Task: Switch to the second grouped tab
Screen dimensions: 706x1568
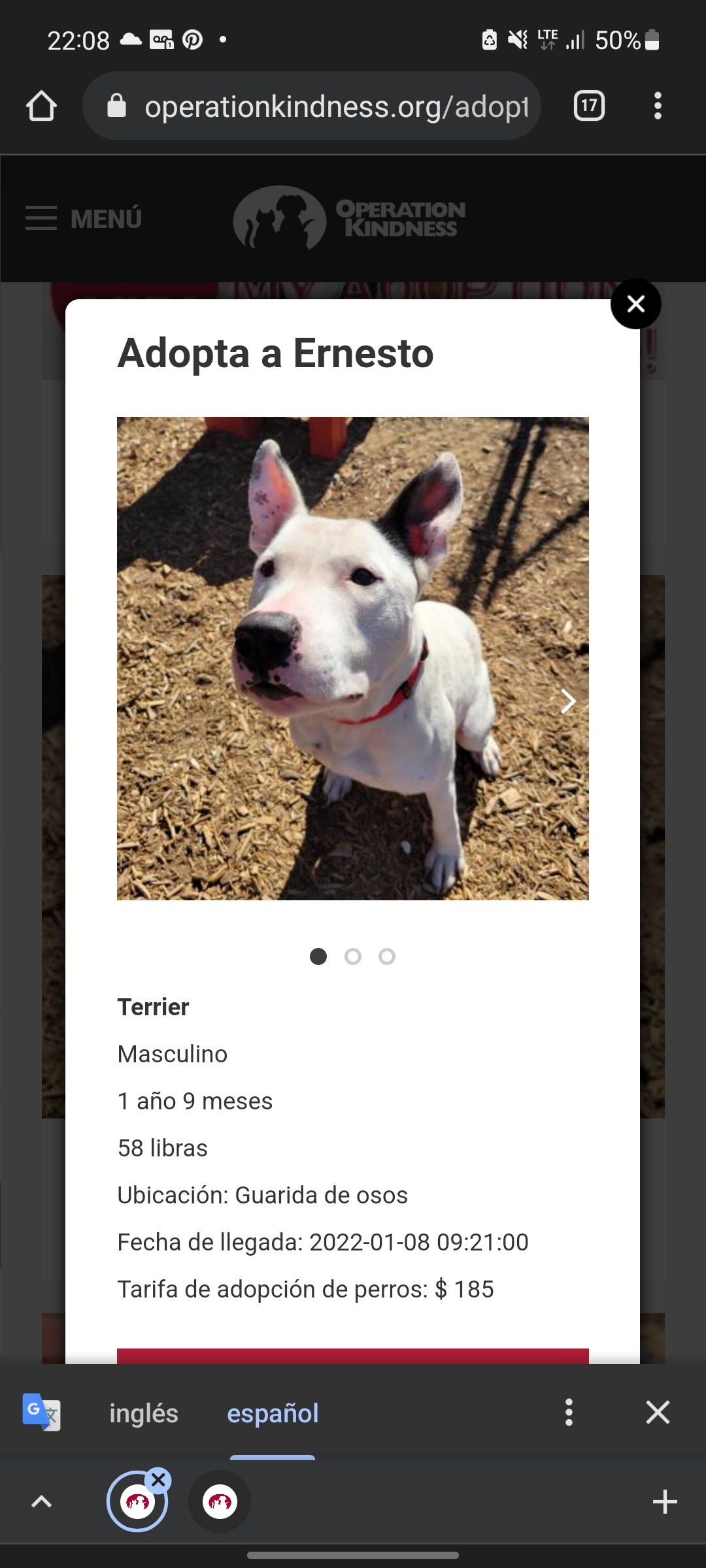Action: (x=220, y=1502)
